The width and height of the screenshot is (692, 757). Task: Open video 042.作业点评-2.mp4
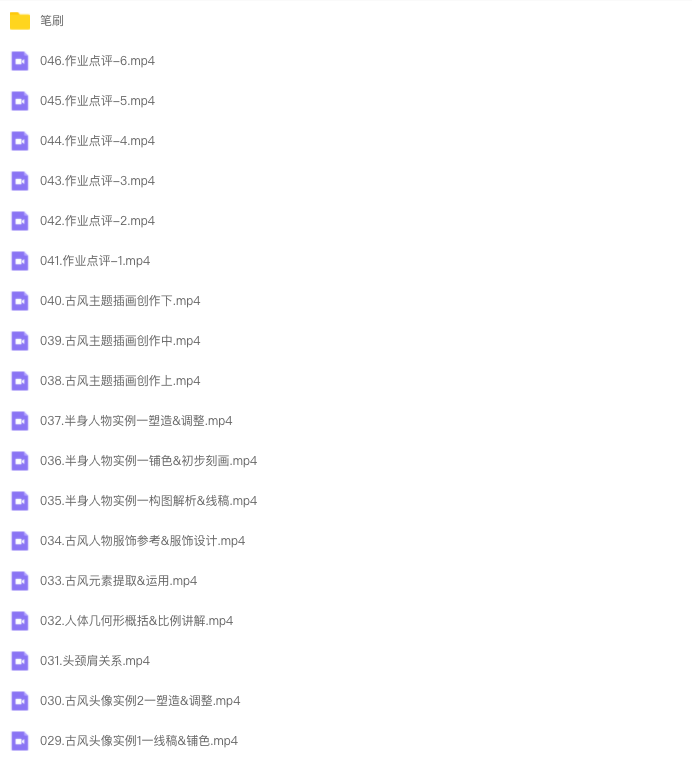[x=97, y=221]
